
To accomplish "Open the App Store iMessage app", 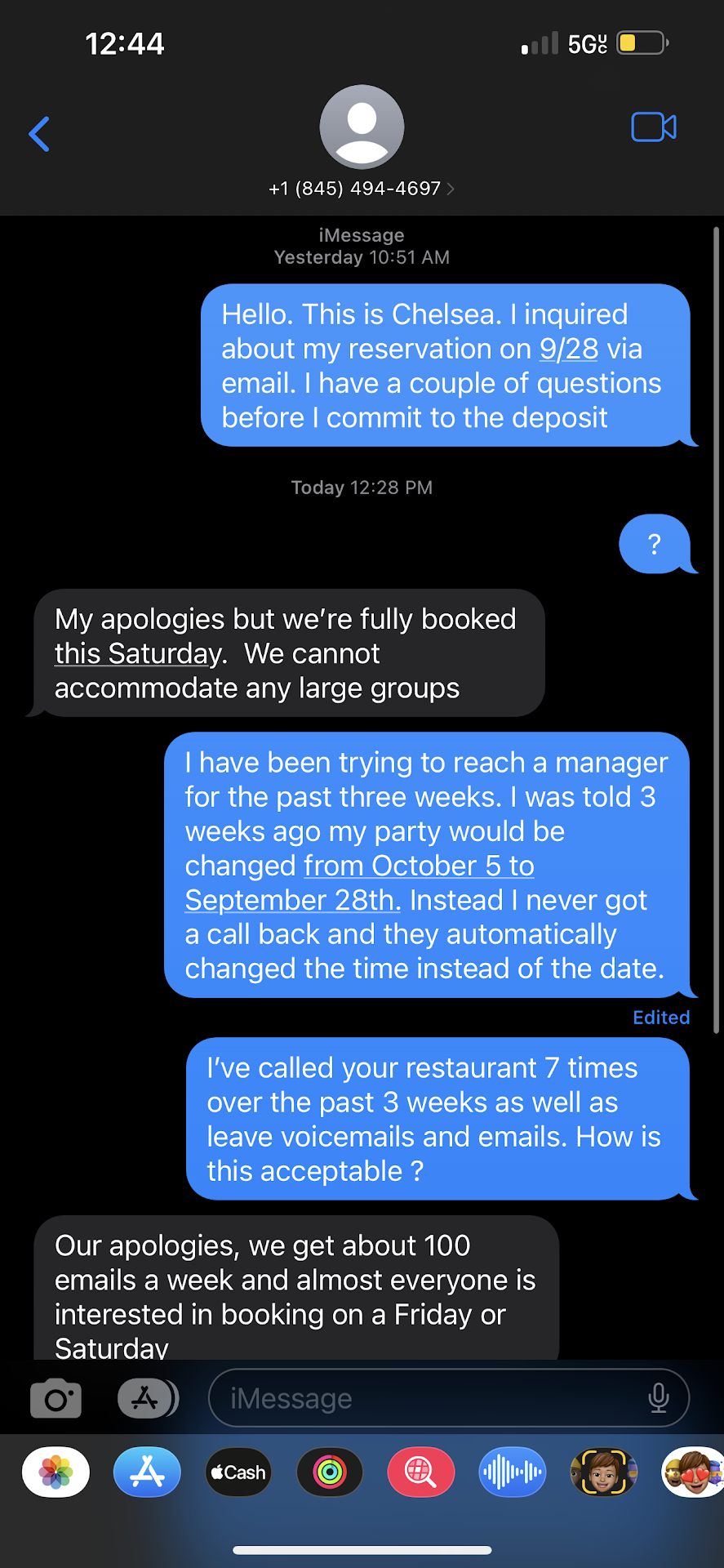I will click(147, 1472).
